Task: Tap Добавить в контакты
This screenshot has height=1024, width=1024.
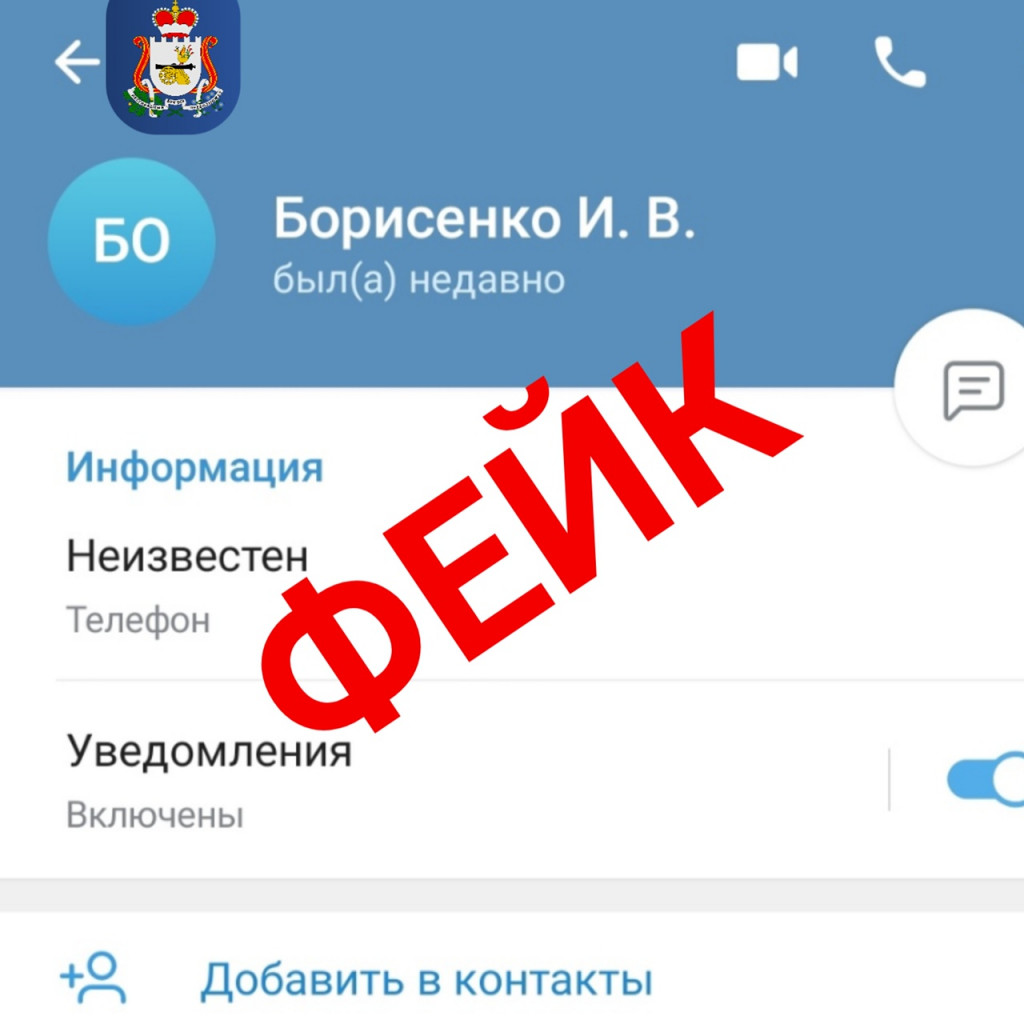Action: click(x=426, y=980)
